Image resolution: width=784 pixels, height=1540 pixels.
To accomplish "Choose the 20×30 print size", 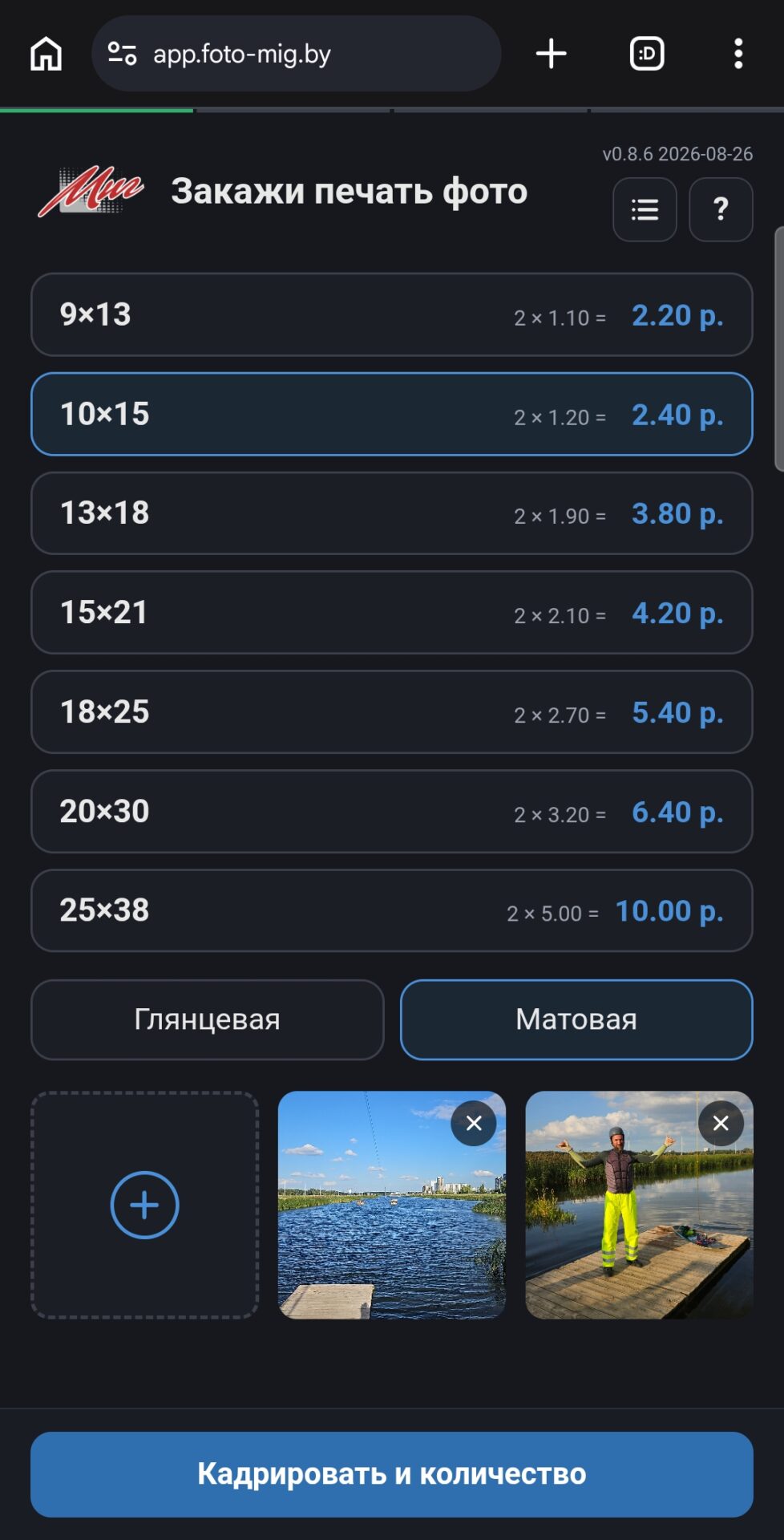I will (392, 812).
